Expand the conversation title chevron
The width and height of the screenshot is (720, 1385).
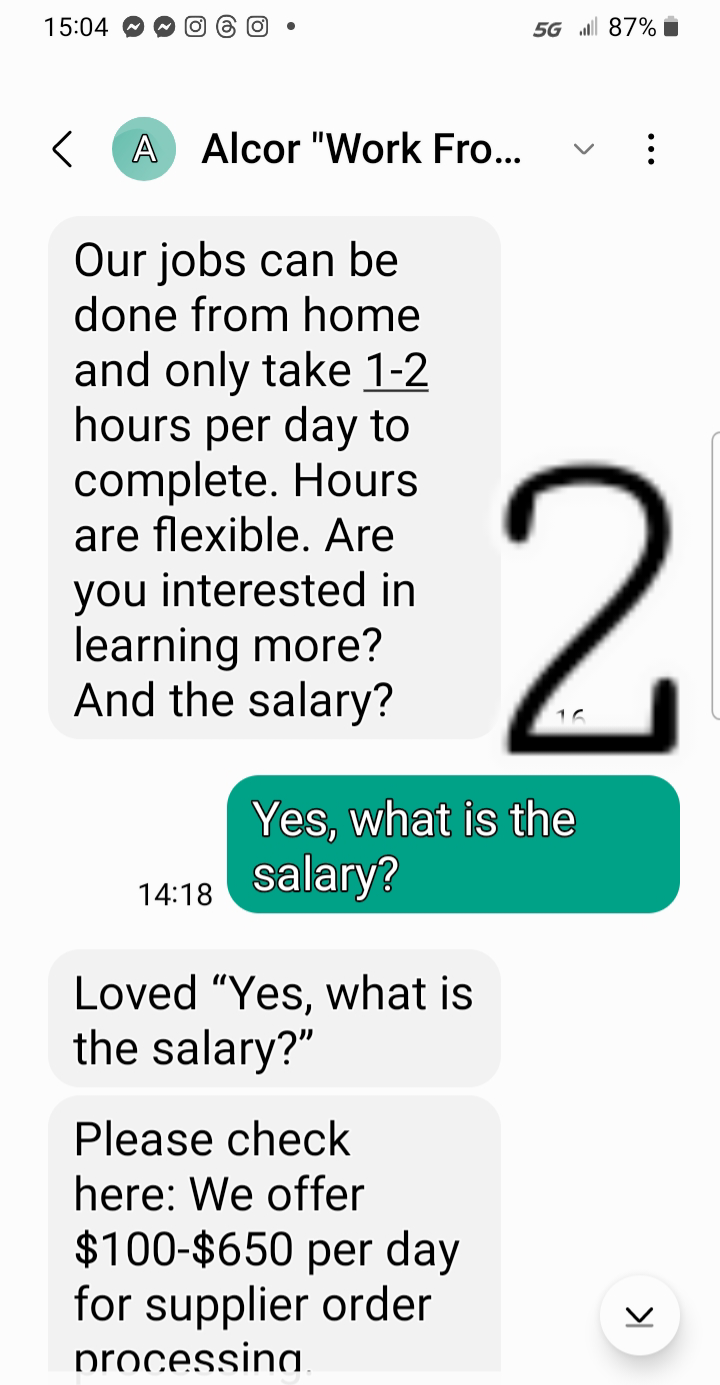tap(583, 150)
